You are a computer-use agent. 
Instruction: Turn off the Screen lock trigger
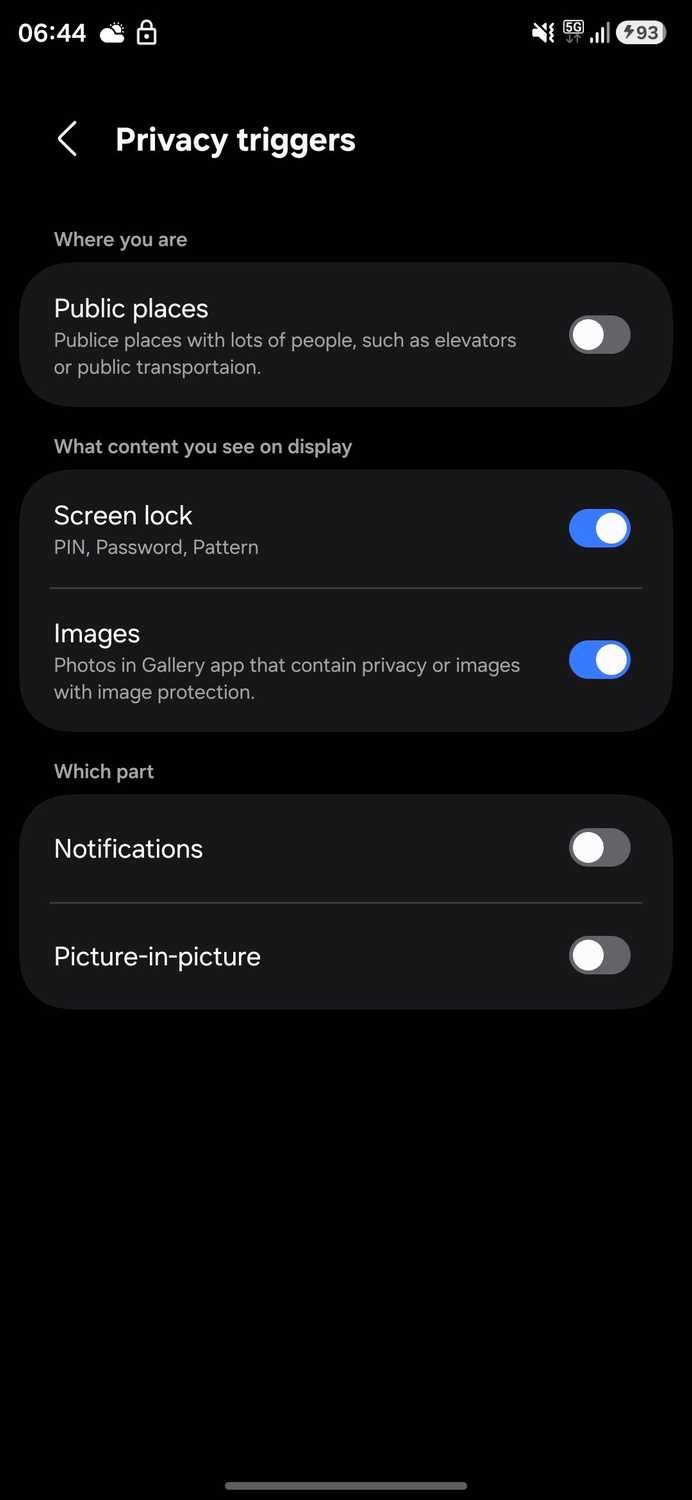point(599,528)
